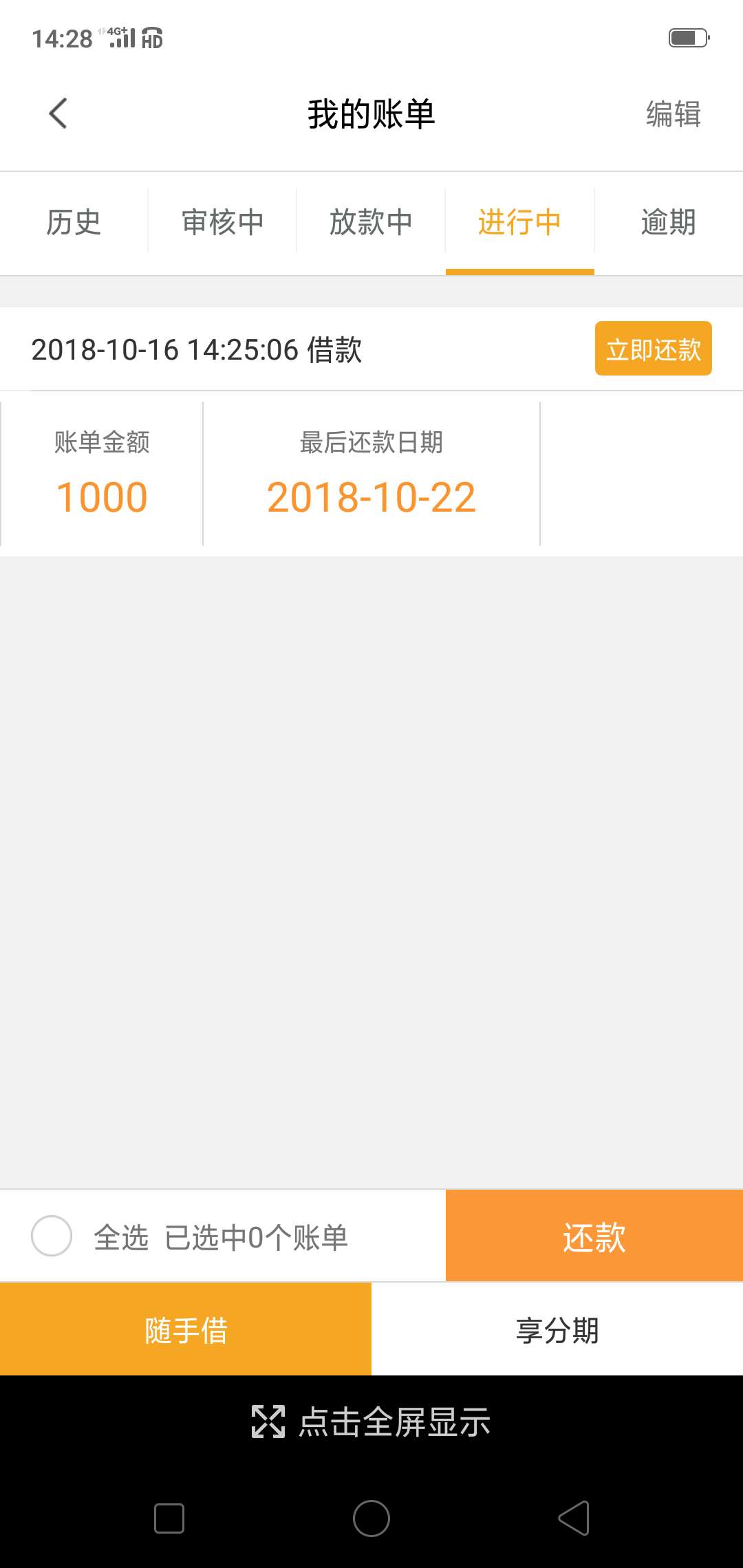Switch to the 历史 tab
This screenshot has width=743, height=1568.
click(74, 223)
